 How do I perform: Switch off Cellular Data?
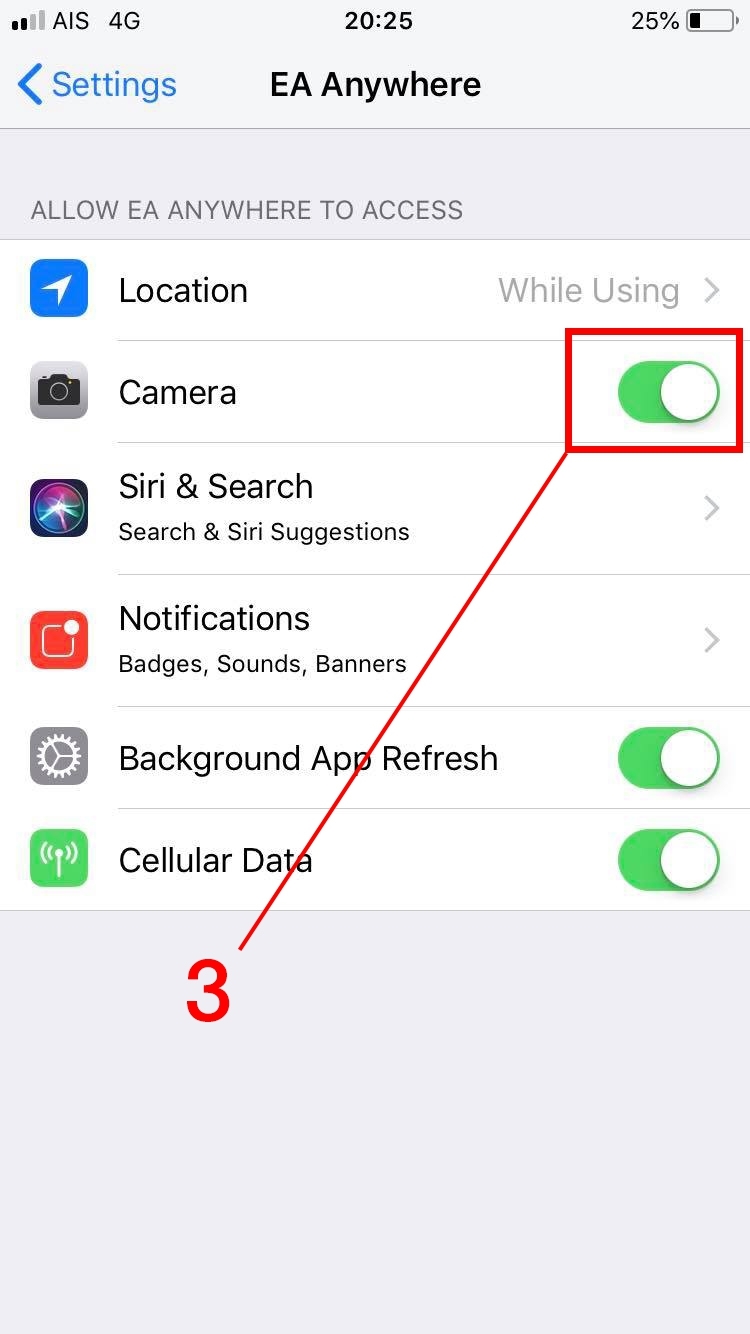click(668, 860)
